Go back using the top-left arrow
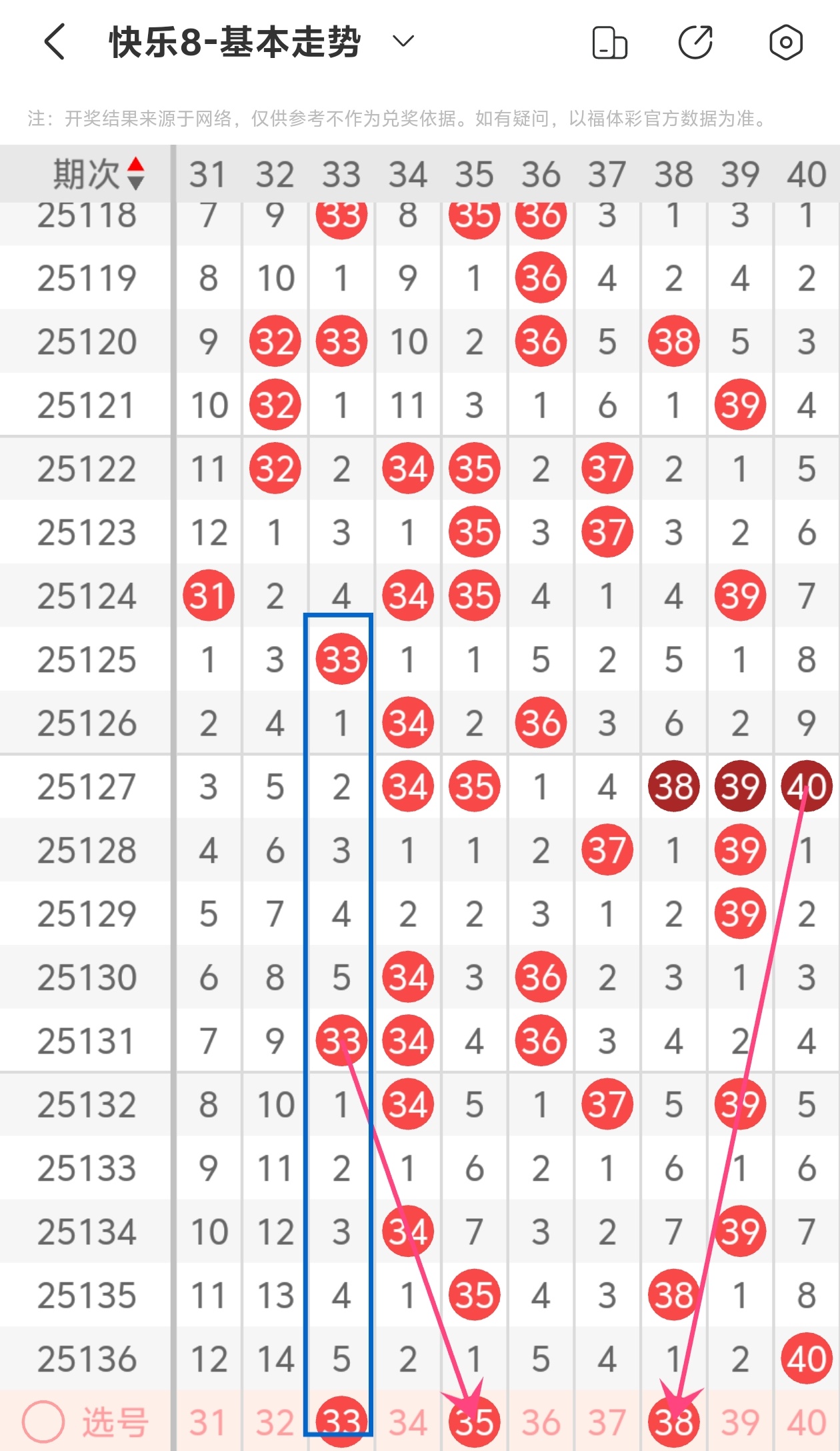 (x=55, y=42)
